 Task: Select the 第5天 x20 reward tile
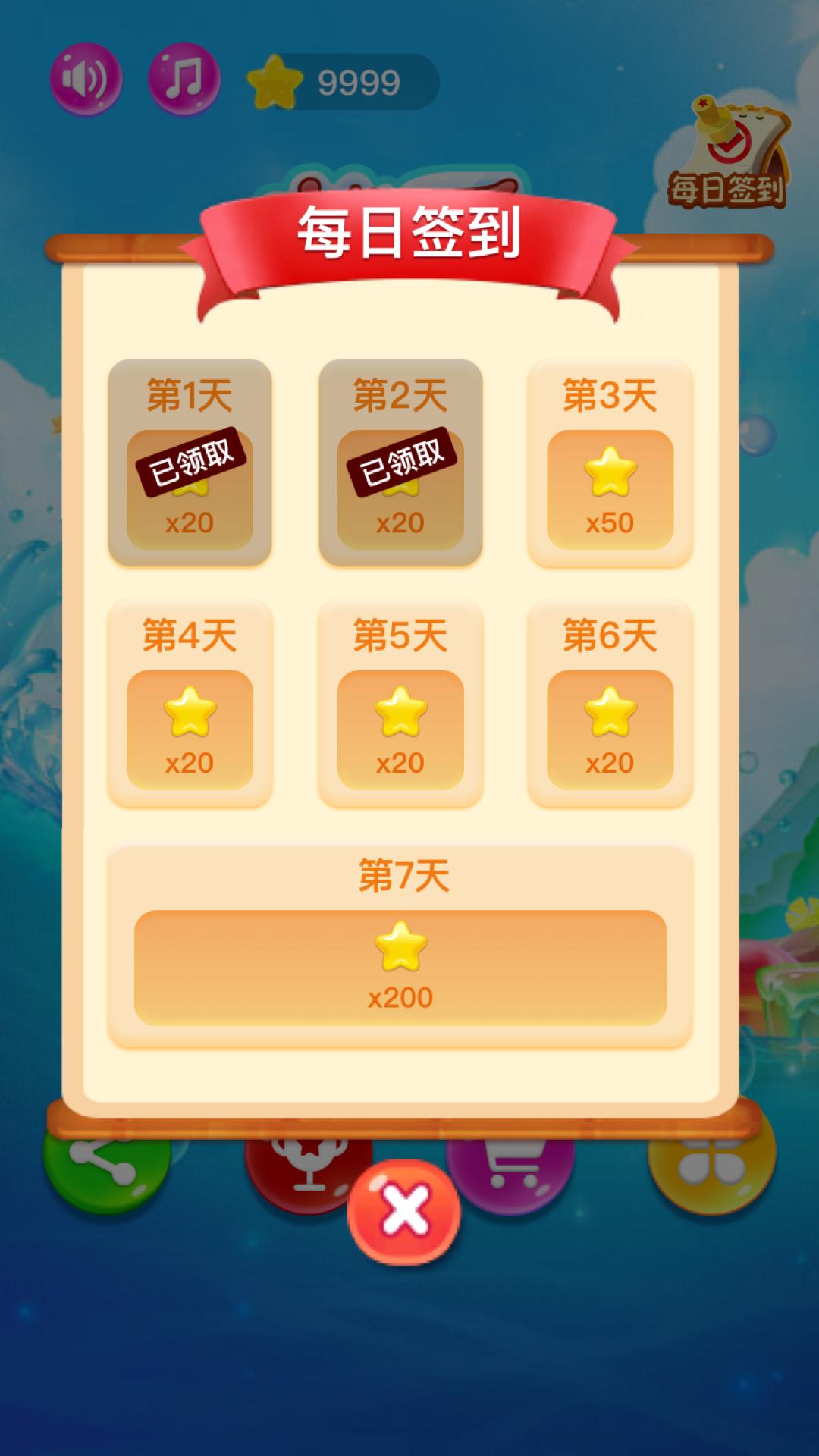[x=400, y=703]
